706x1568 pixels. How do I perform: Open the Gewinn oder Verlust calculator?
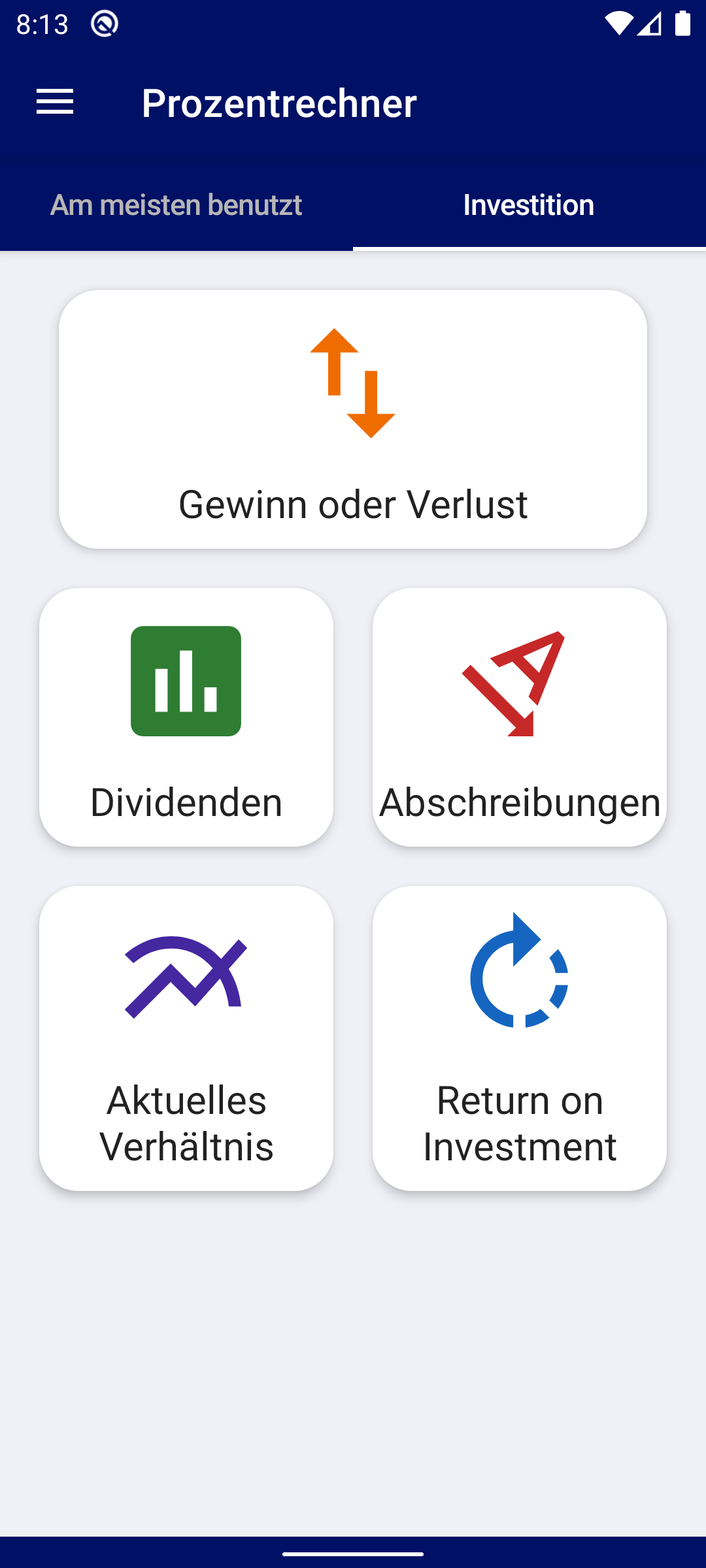click(x=353, y=419)
